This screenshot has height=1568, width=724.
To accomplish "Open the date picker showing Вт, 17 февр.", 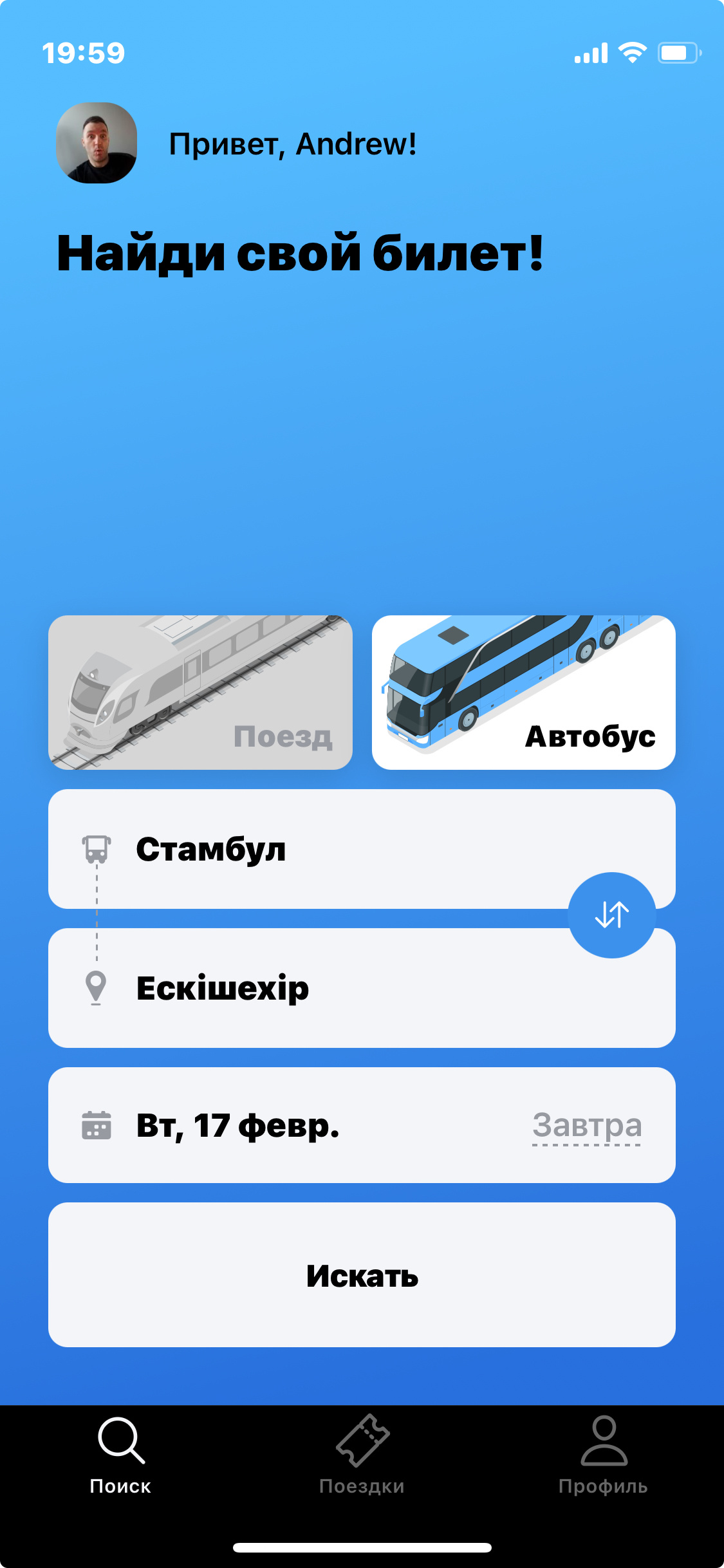I will [290, 1125].
